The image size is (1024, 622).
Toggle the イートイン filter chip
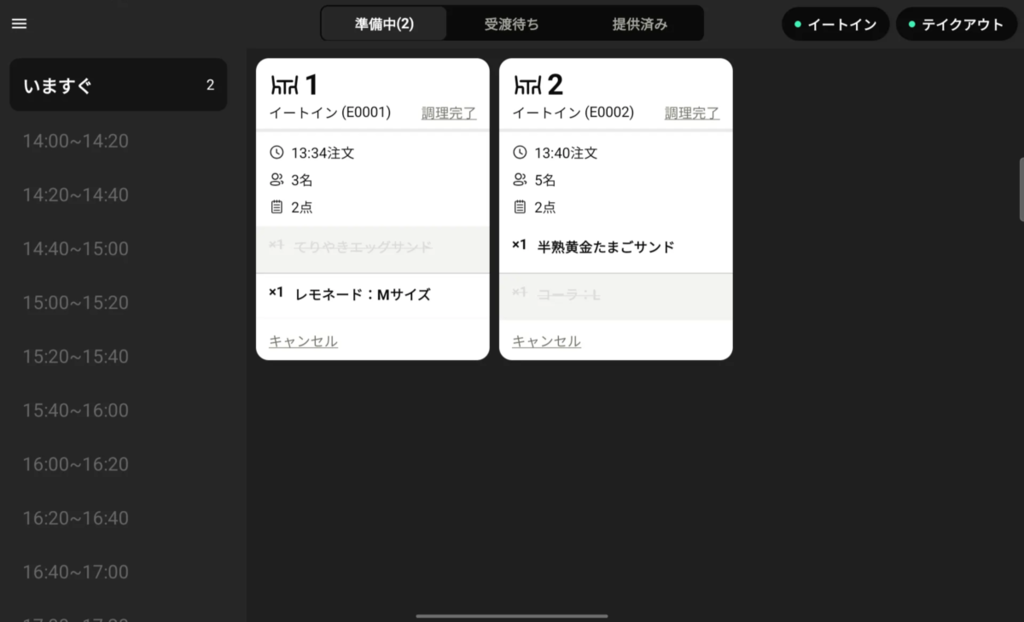click(x=835, y=24)
